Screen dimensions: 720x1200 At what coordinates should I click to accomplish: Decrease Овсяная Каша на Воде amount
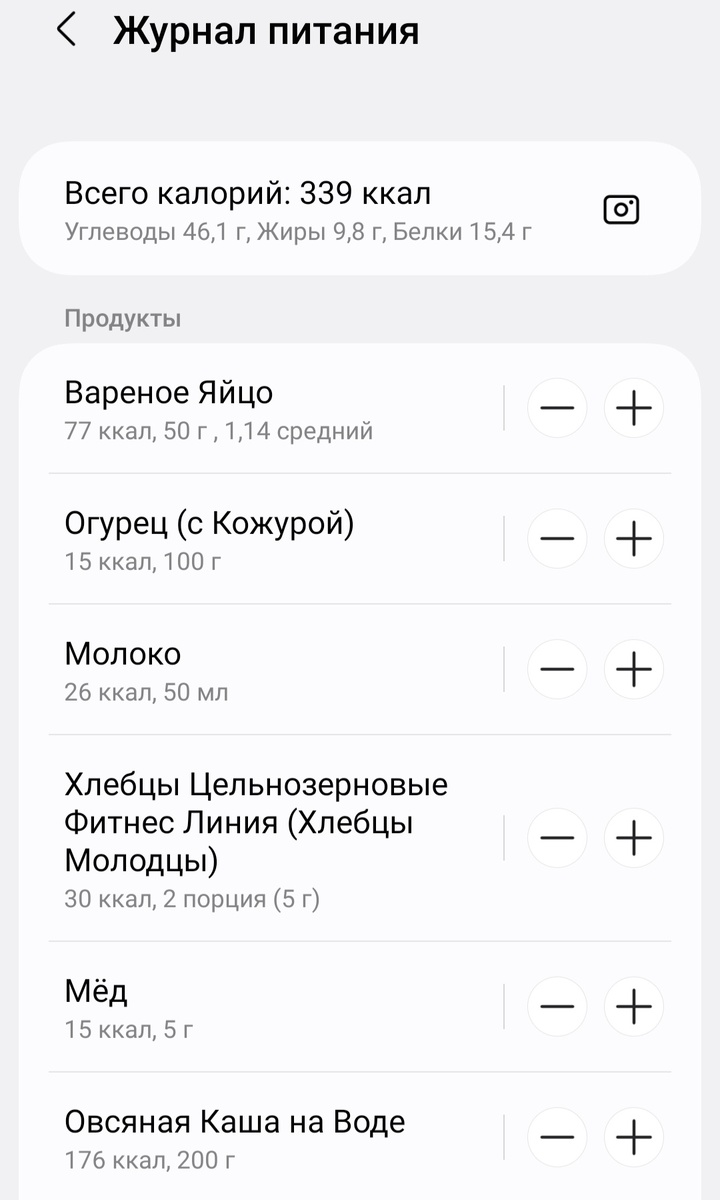pos(557,1137)
